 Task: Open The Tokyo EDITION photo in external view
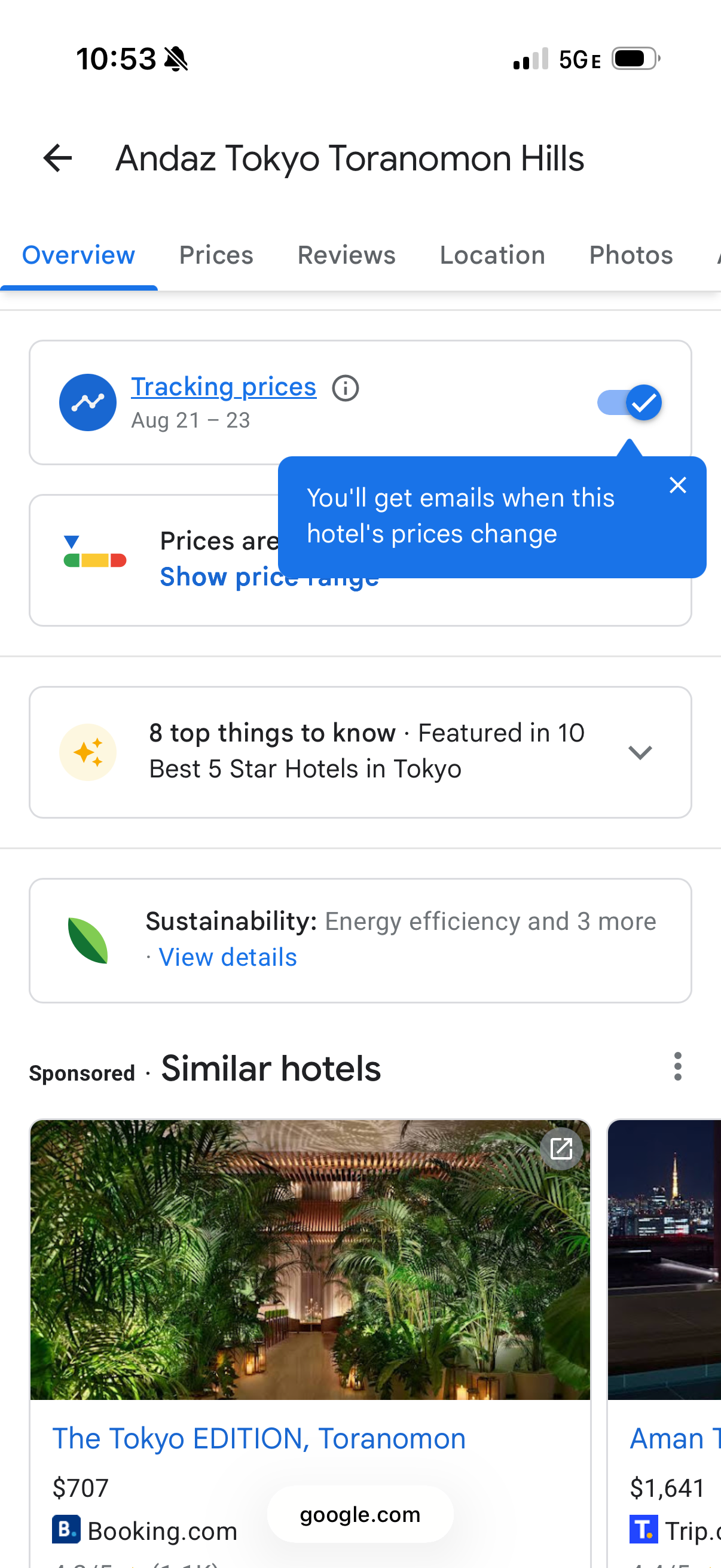561,1149
